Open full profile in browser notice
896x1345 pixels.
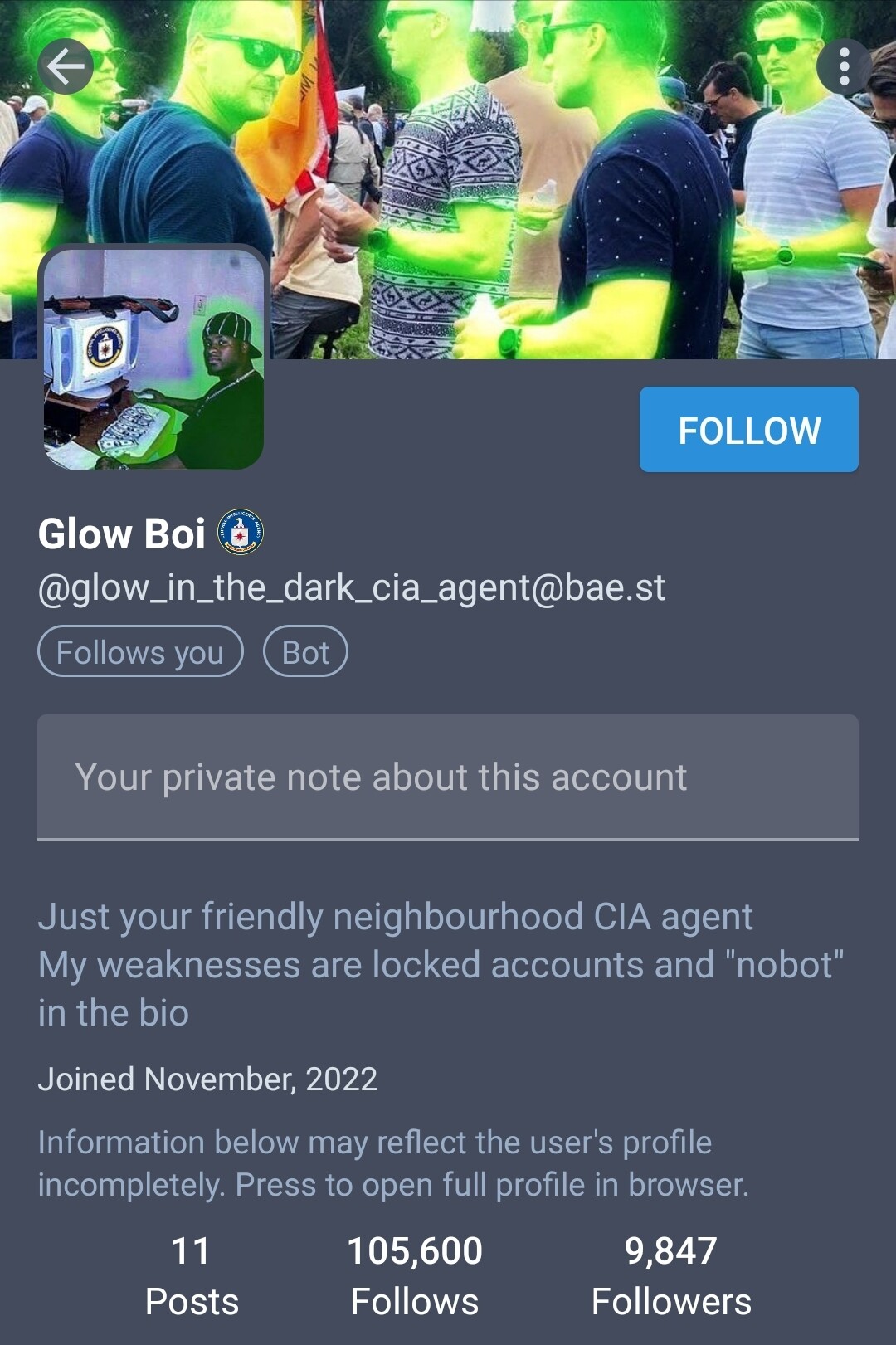click(x=393, y=1163)
